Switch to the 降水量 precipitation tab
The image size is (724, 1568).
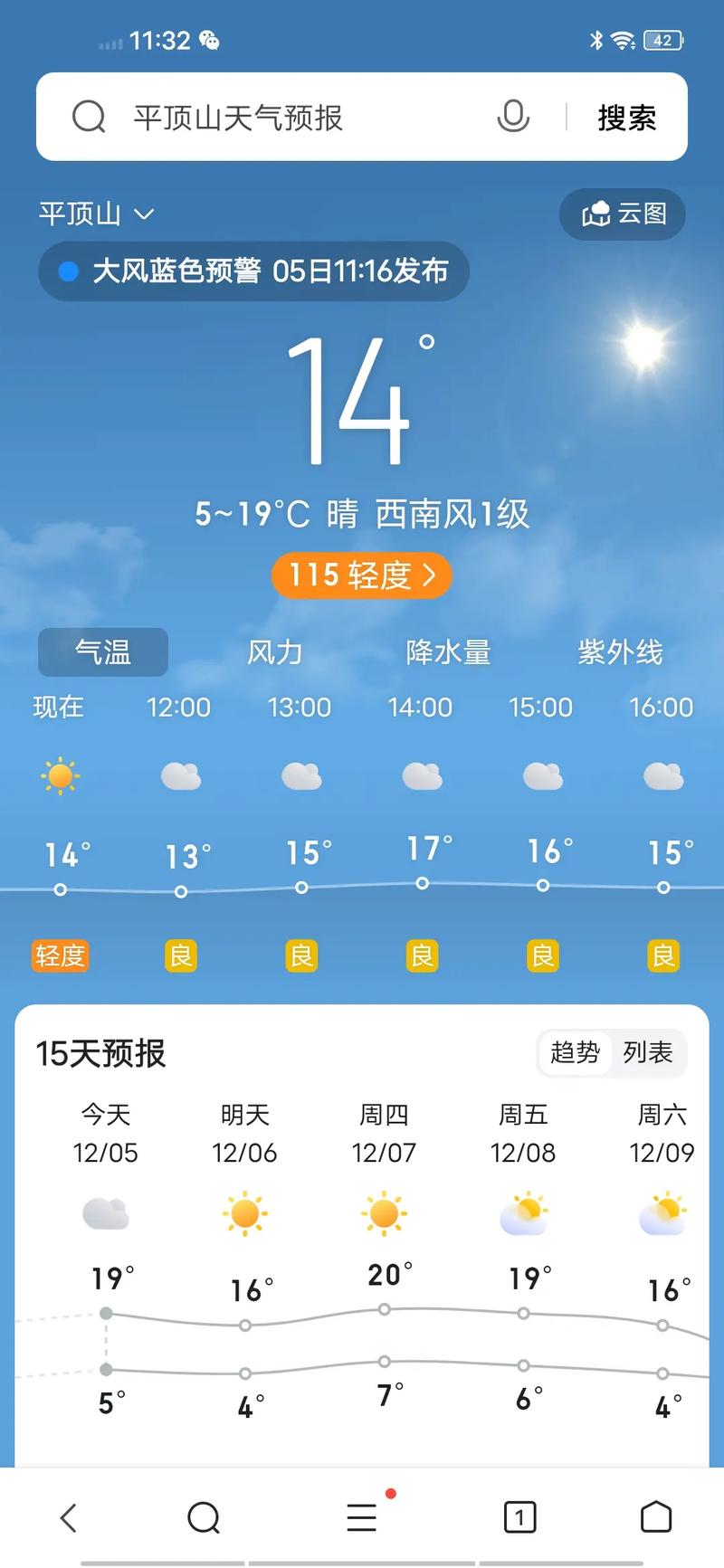pos(450,652)
